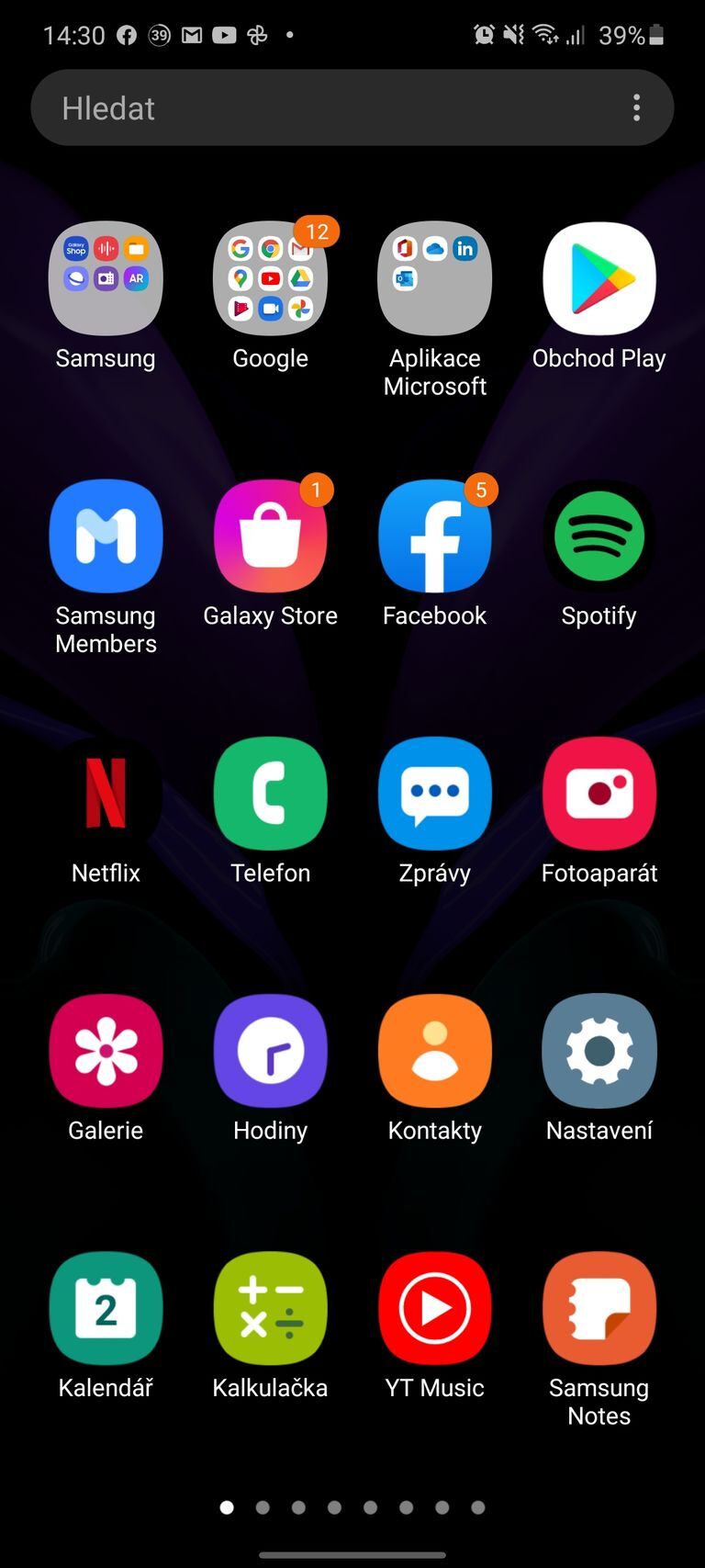Open the search options three-dot menu
The width and height of the screenshot is (705, 1568).
click(636, 107)
